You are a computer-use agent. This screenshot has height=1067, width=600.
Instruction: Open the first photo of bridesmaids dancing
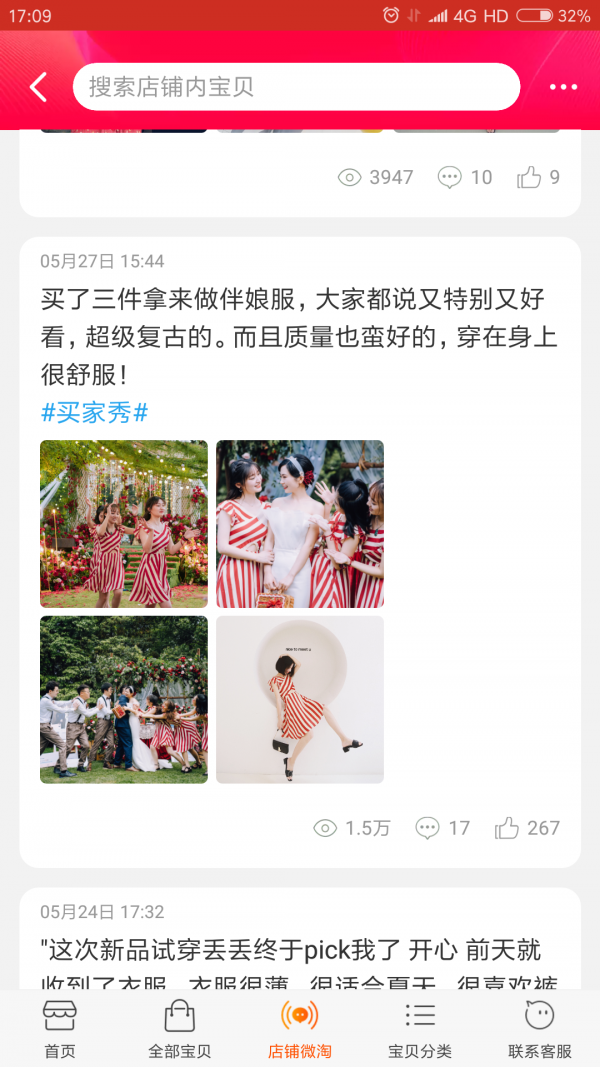(x=124, y=524)
